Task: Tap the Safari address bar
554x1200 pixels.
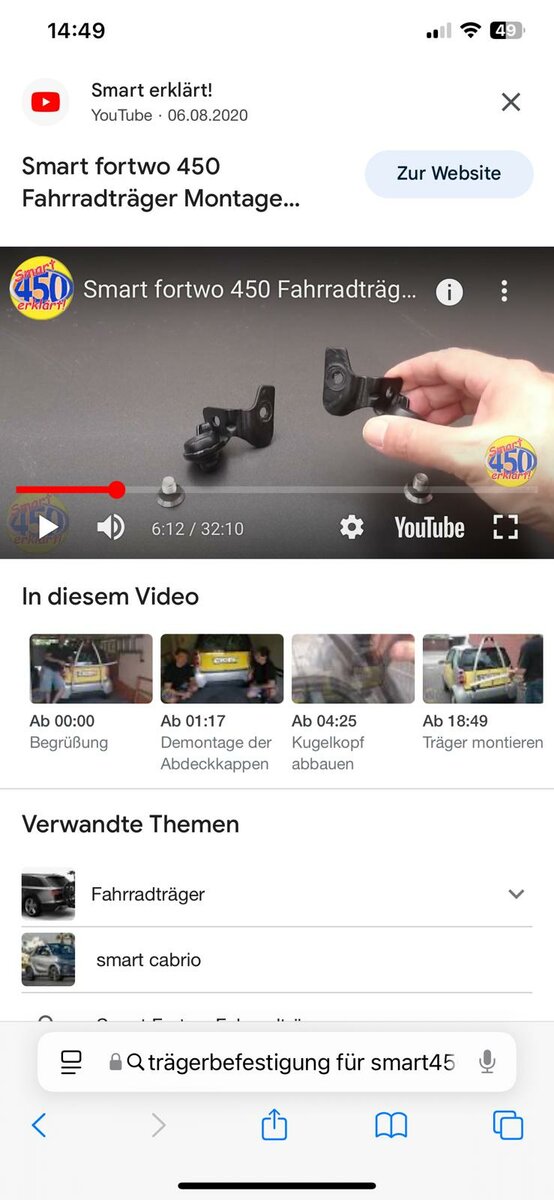Action: (277, 1062)
